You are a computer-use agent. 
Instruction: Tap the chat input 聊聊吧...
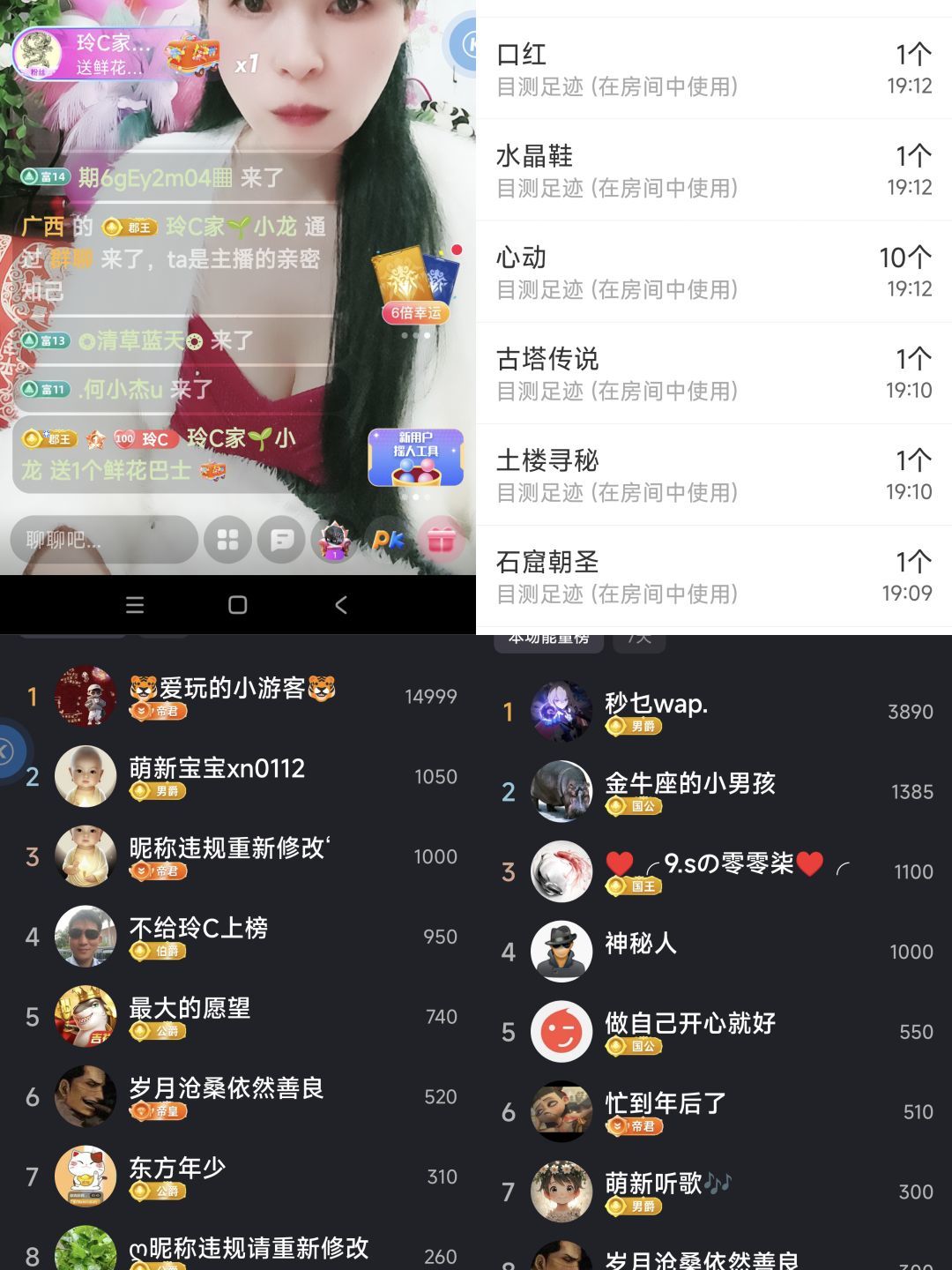pyautogui.click(x=97, y=540)
